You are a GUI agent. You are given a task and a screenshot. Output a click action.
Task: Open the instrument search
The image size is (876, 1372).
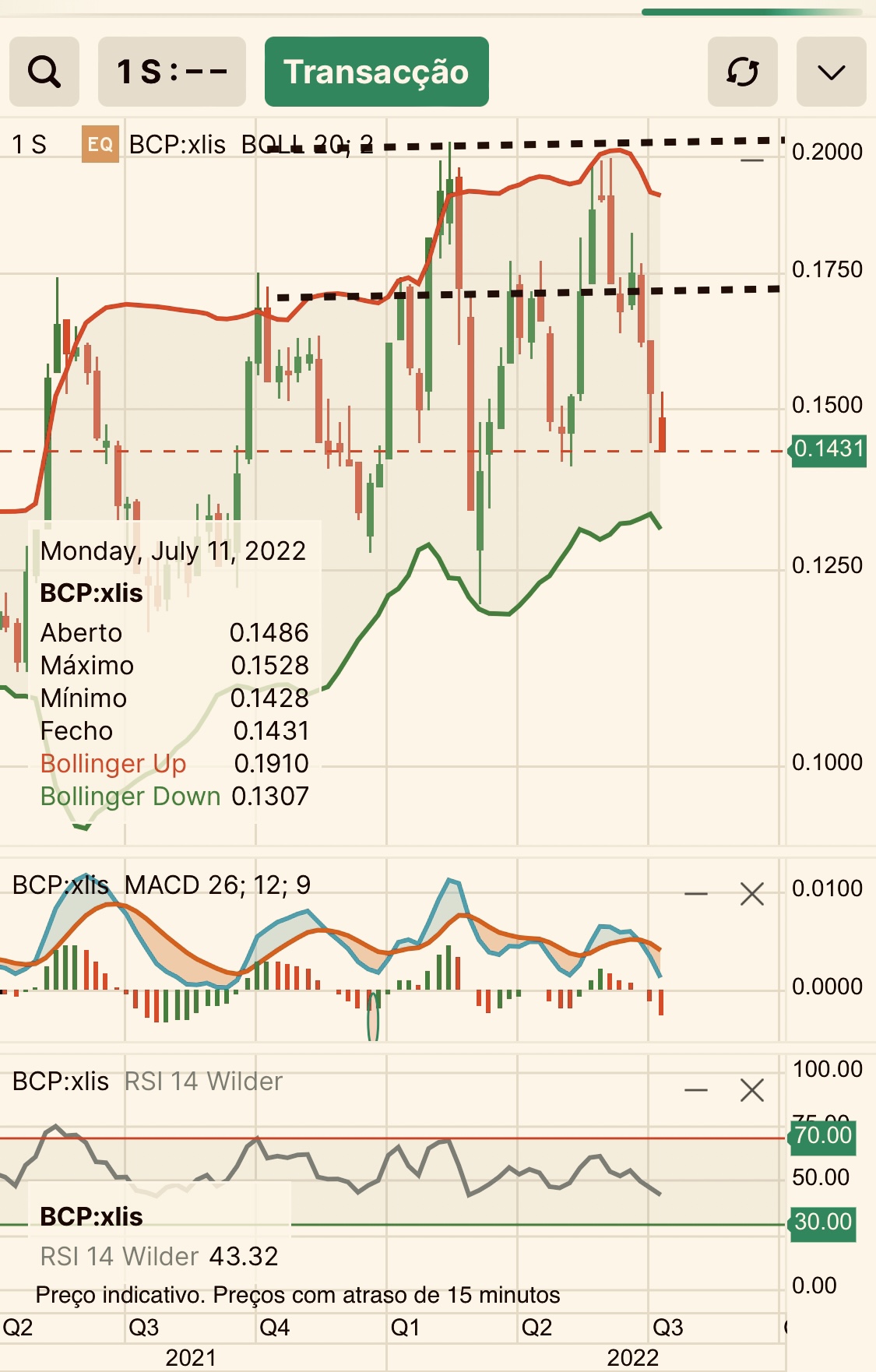[44, 72]
